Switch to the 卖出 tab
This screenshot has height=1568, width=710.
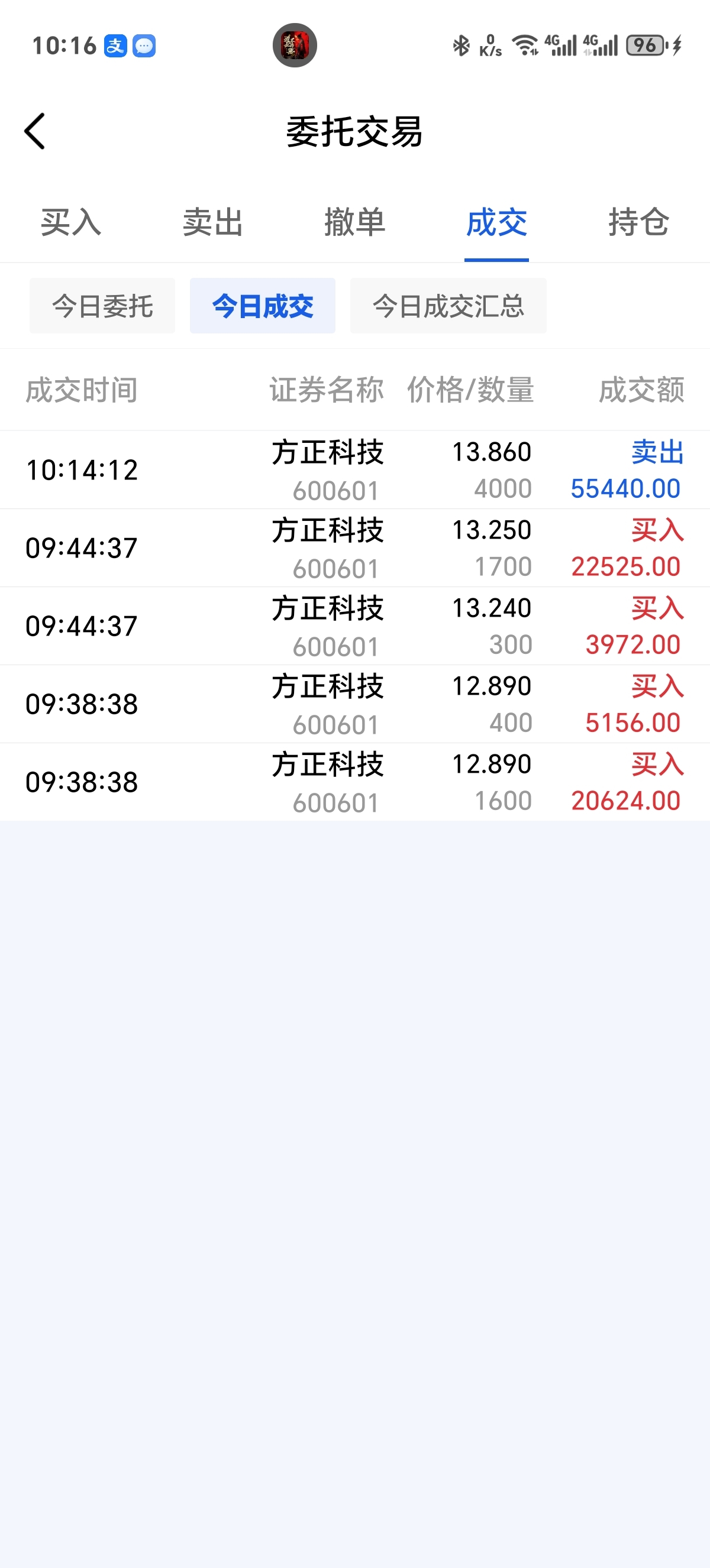point(212,222)
